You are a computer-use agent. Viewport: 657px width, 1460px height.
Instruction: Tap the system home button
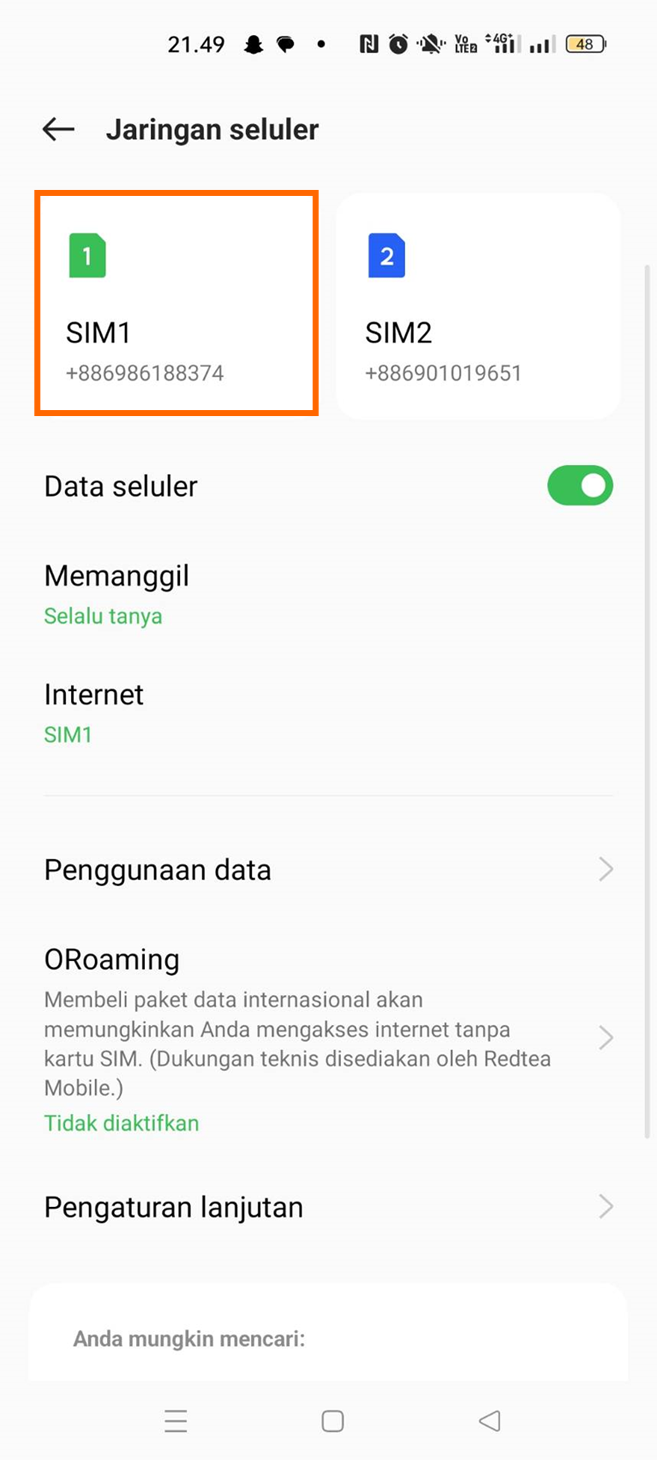333,1421
